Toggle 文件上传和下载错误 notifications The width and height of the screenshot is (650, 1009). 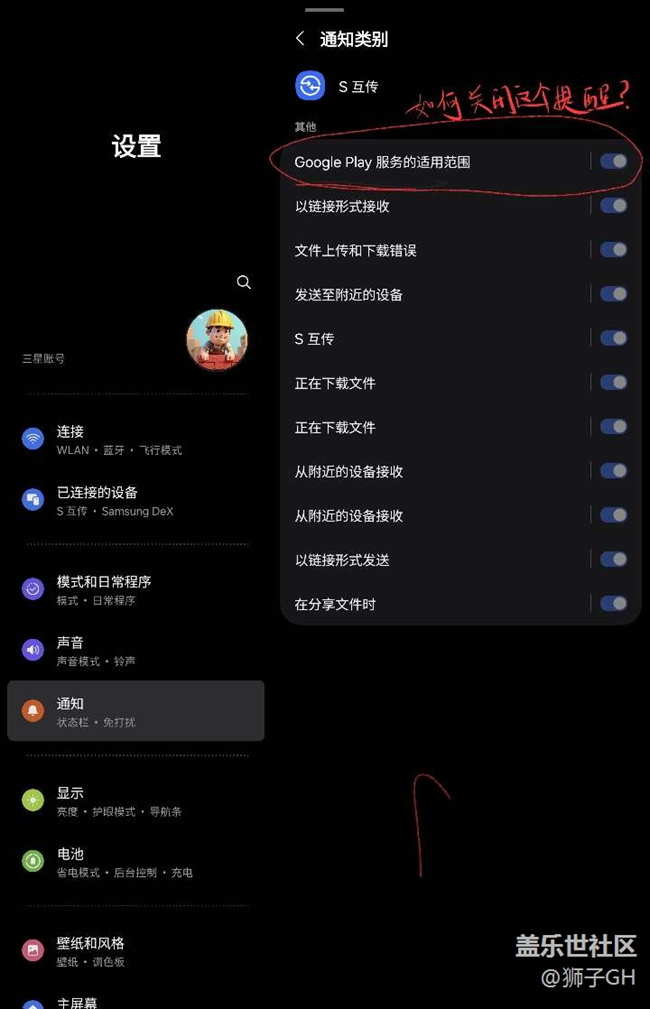tap(614, 250)
